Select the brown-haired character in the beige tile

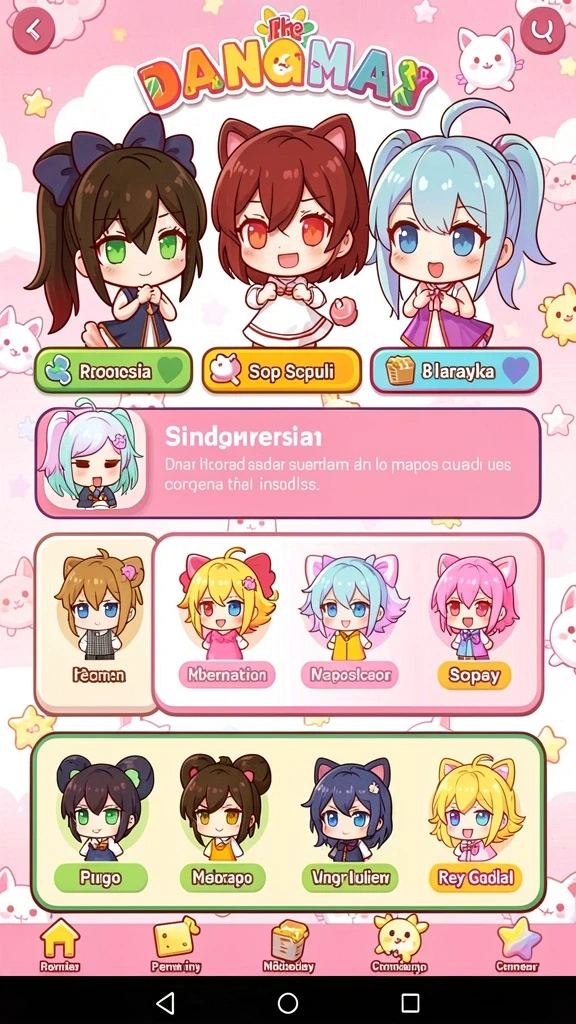point(98,624)
